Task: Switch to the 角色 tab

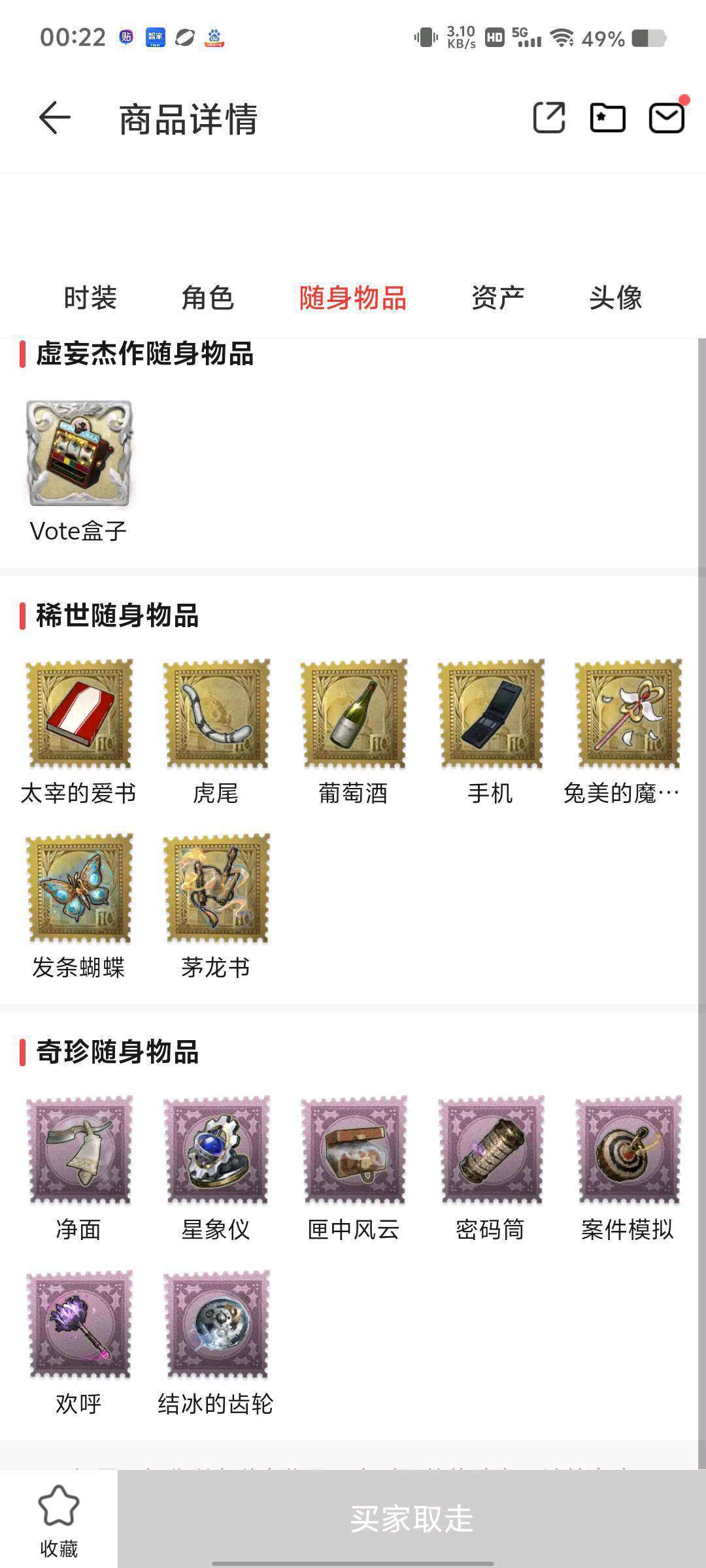Action: pos(208,298)
